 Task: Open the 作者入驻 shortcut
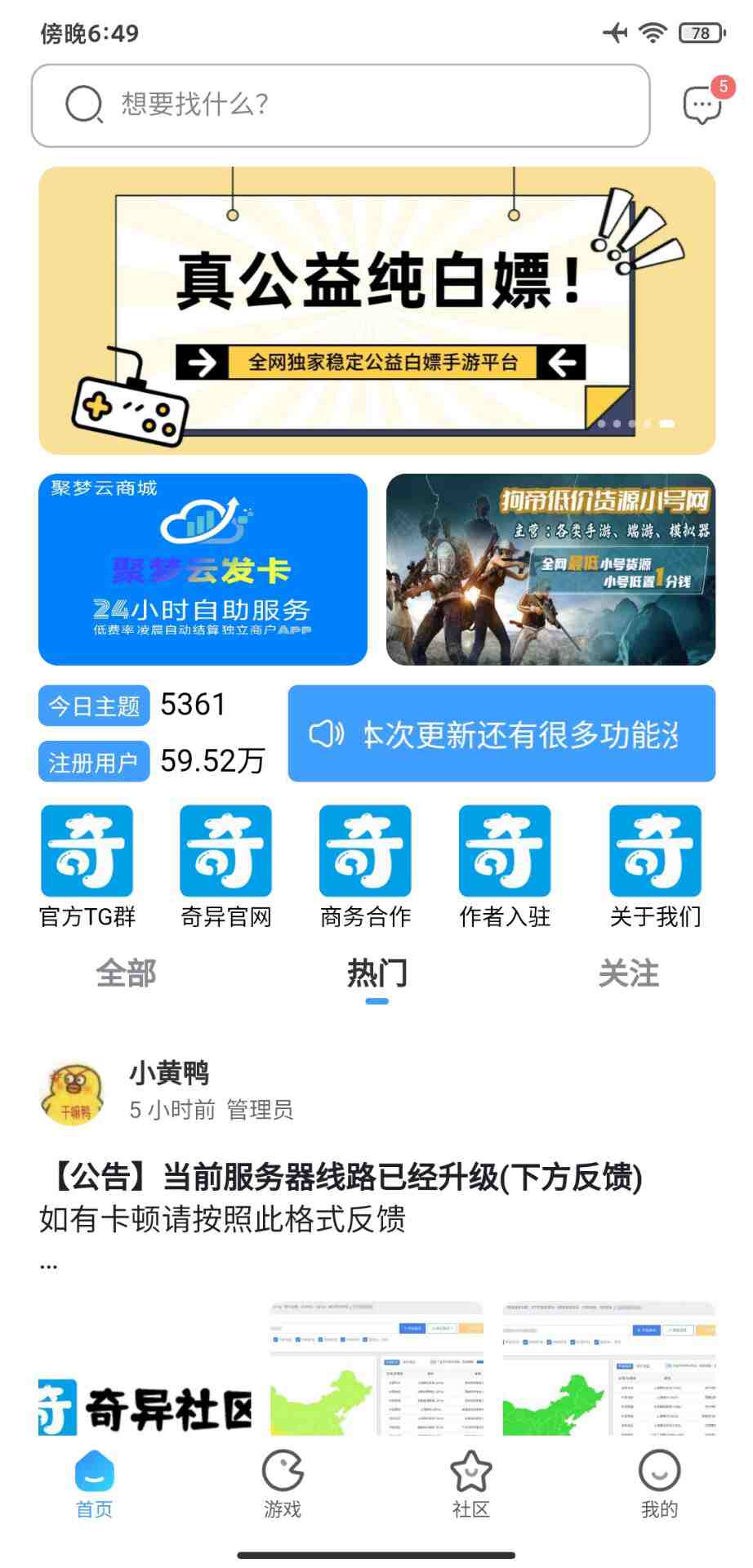click(x=505, y=866)
